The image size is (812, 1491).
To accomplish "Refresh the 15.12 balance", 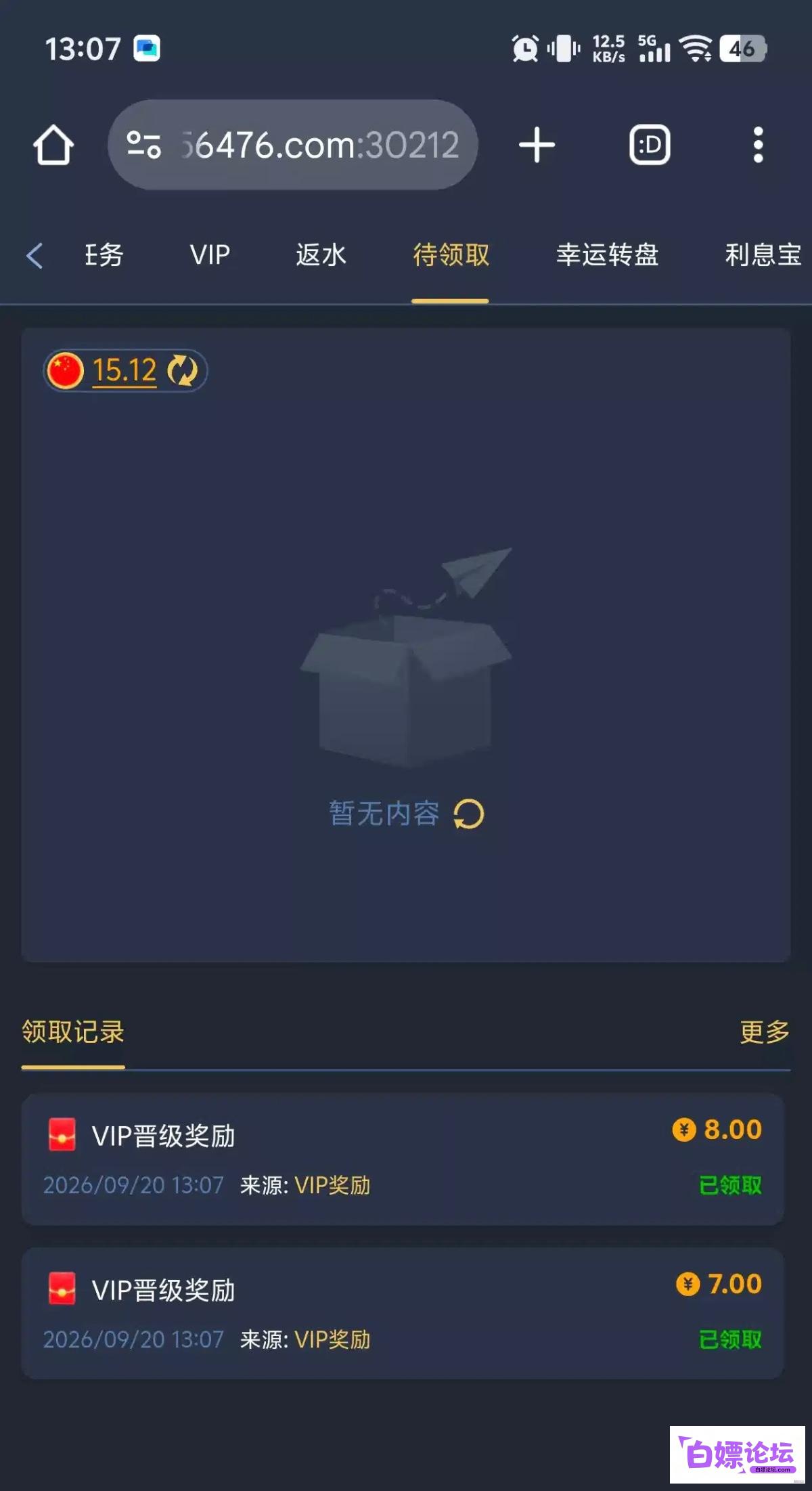I will point(182,370).
